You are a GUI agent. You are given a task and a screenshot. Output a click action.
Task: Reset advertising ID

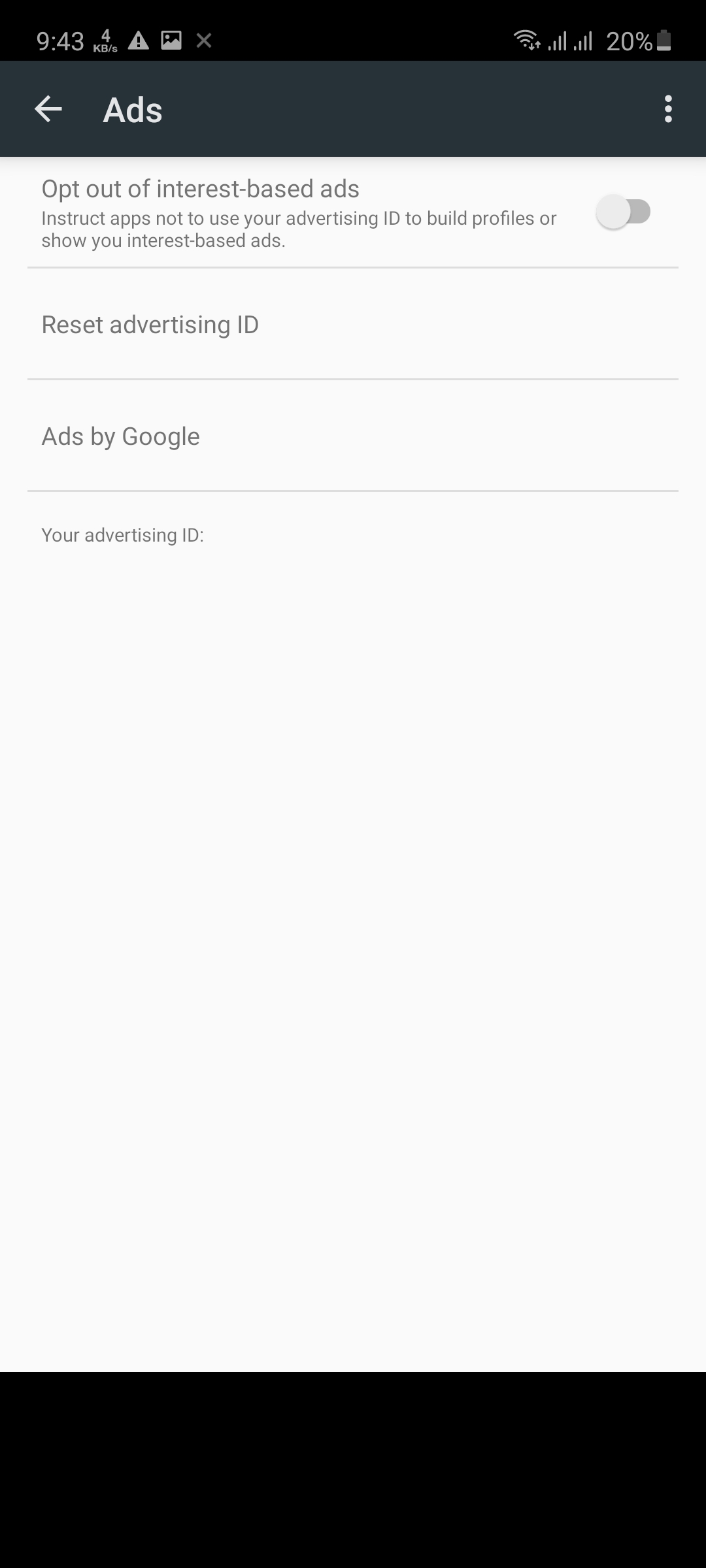(x=150, y=325)
